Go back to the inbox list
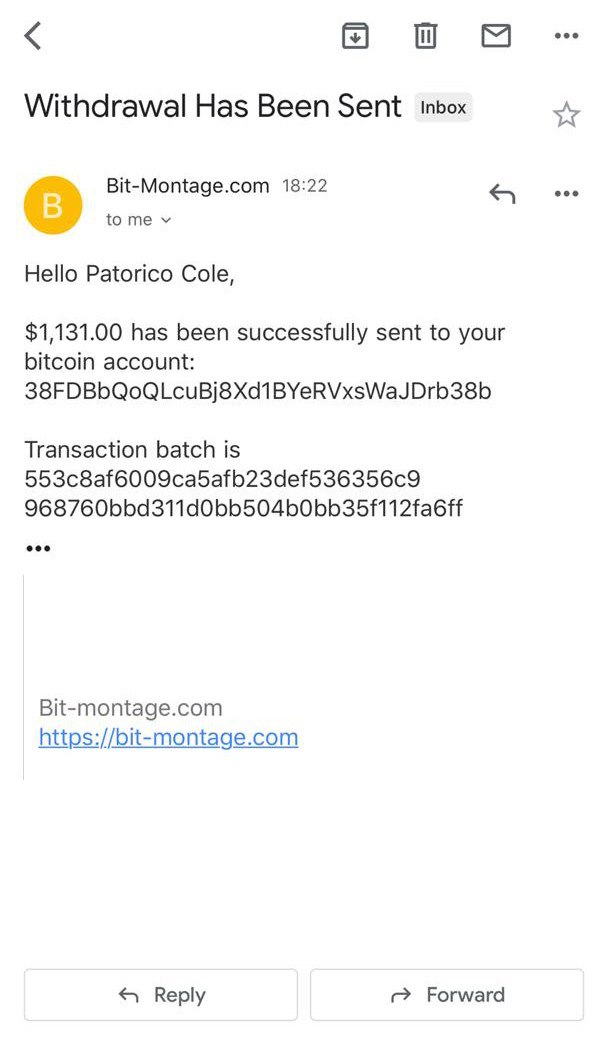 pos(33,37)
